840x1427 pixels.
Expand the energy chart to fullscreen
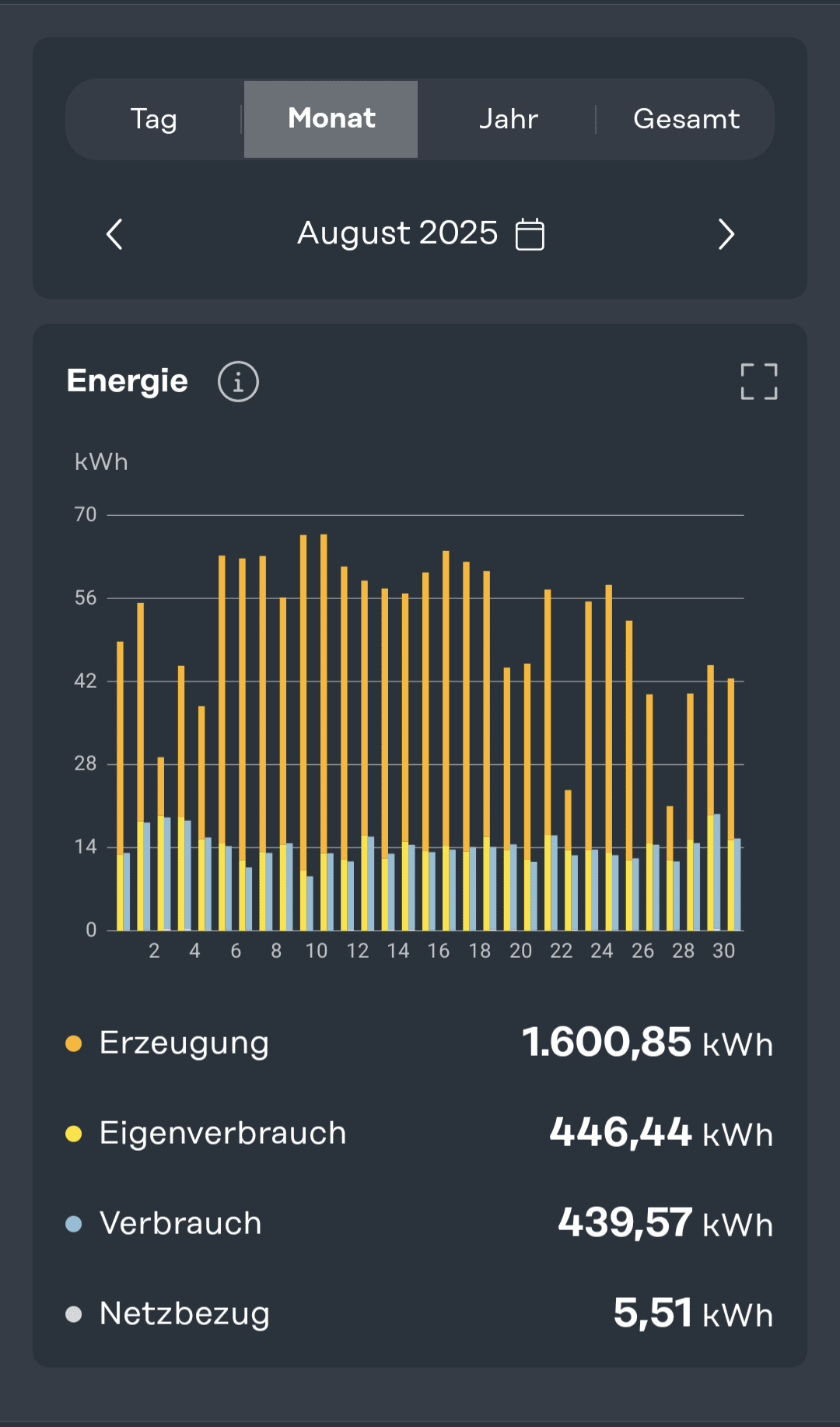tap(758, 382)
